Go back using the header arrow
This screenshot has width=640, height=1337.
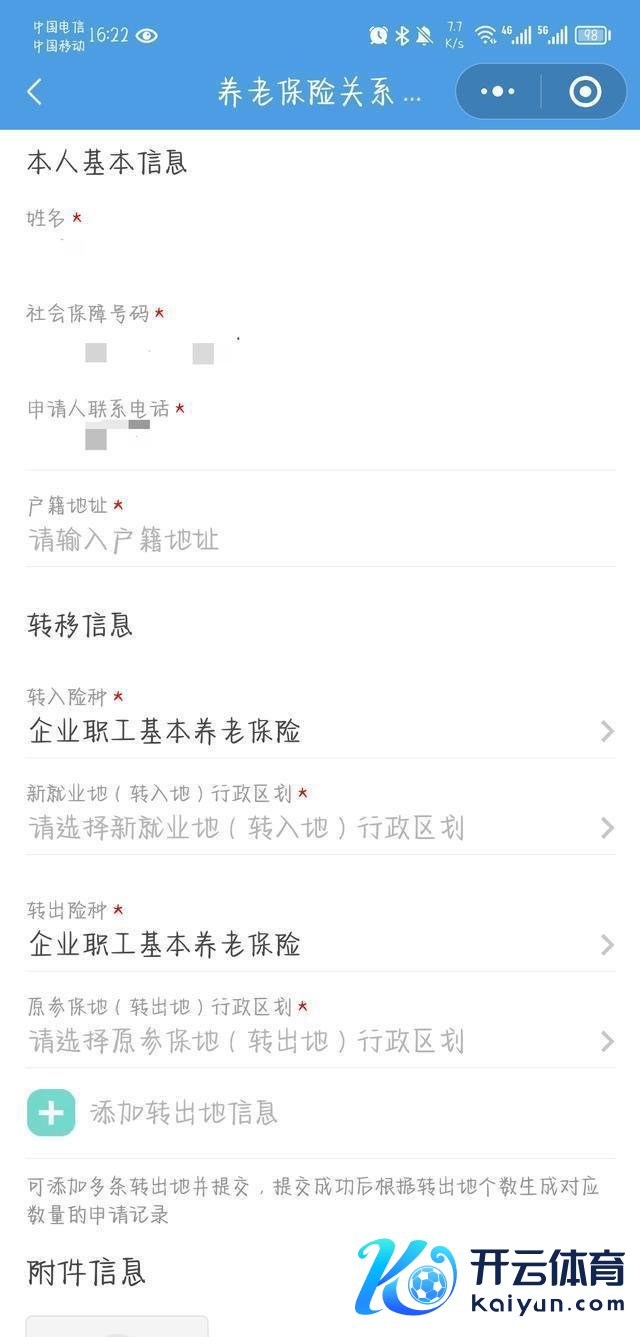(x=35, y=92)
